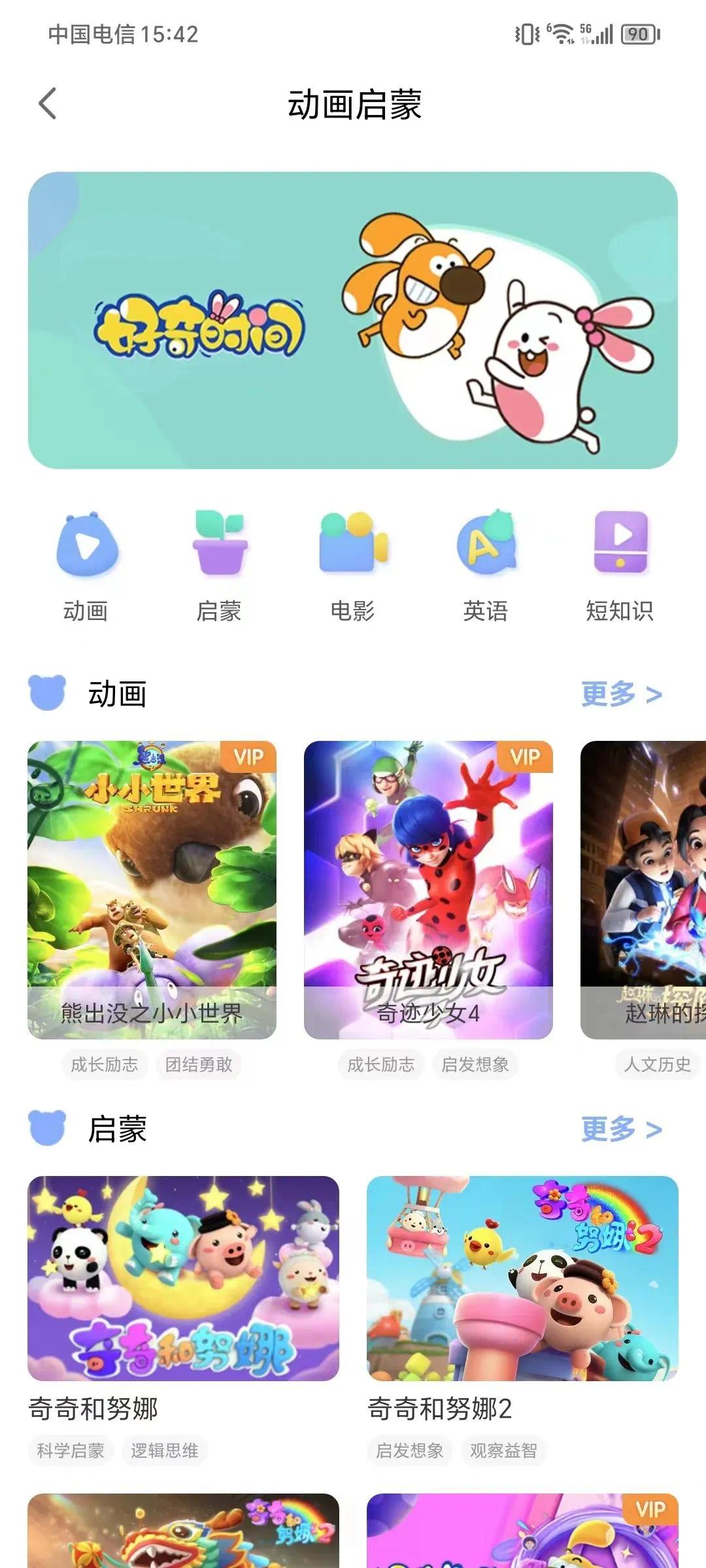
Task: Tap 更多 beside the 启蒙 heading
Action: [621, 1129]
